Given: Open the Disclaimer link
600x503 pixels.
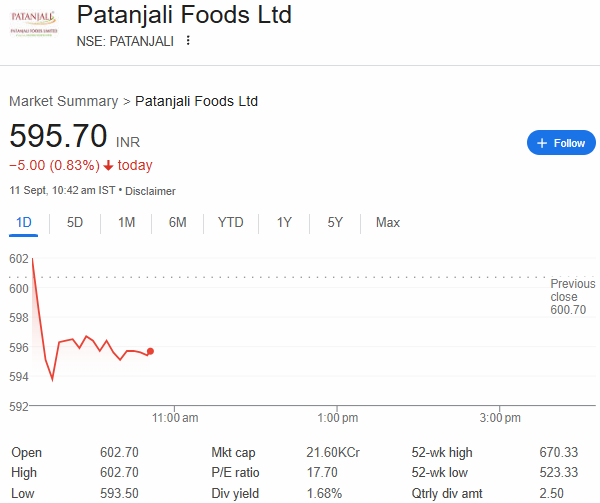Looking at the screenshot, I should [150, 190].
